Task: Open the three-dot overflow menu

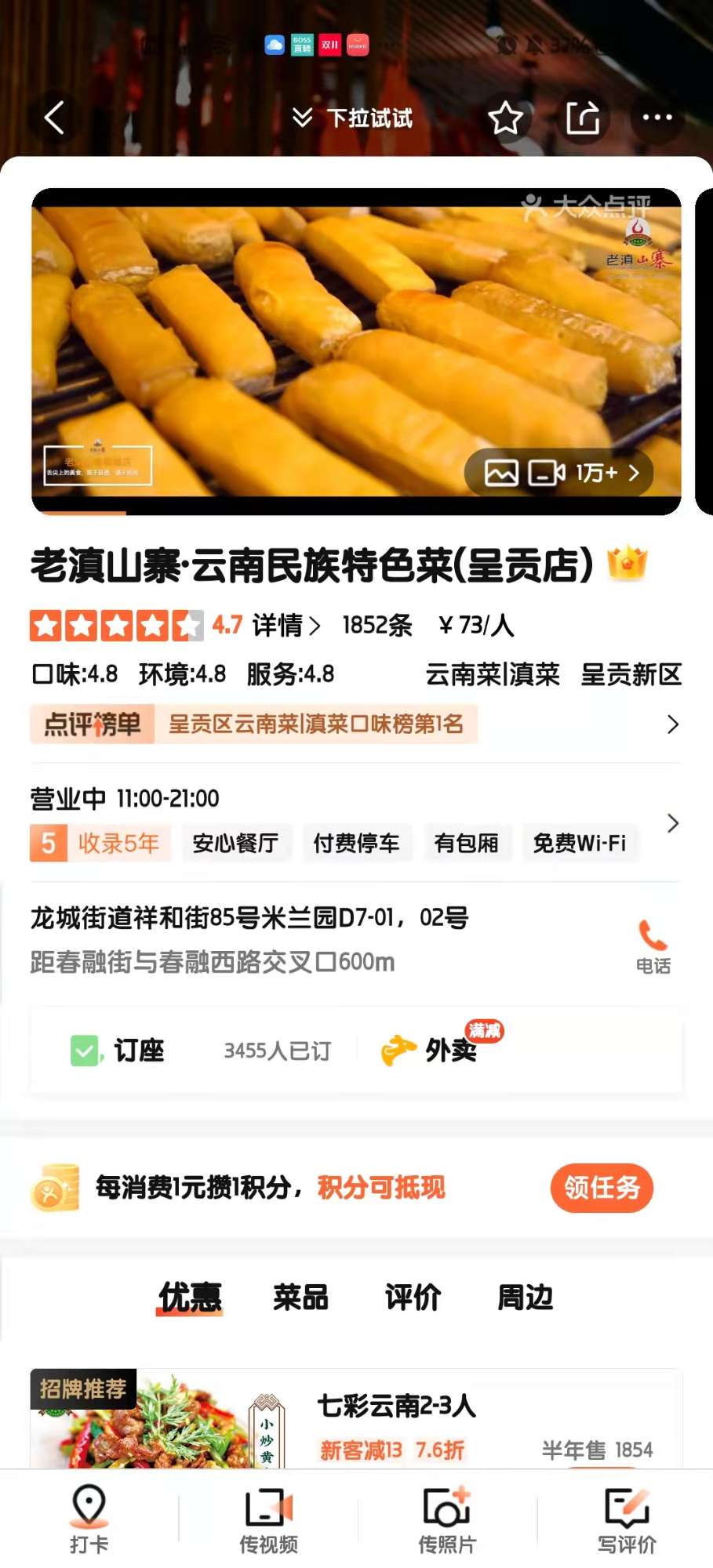Action: 657,118
